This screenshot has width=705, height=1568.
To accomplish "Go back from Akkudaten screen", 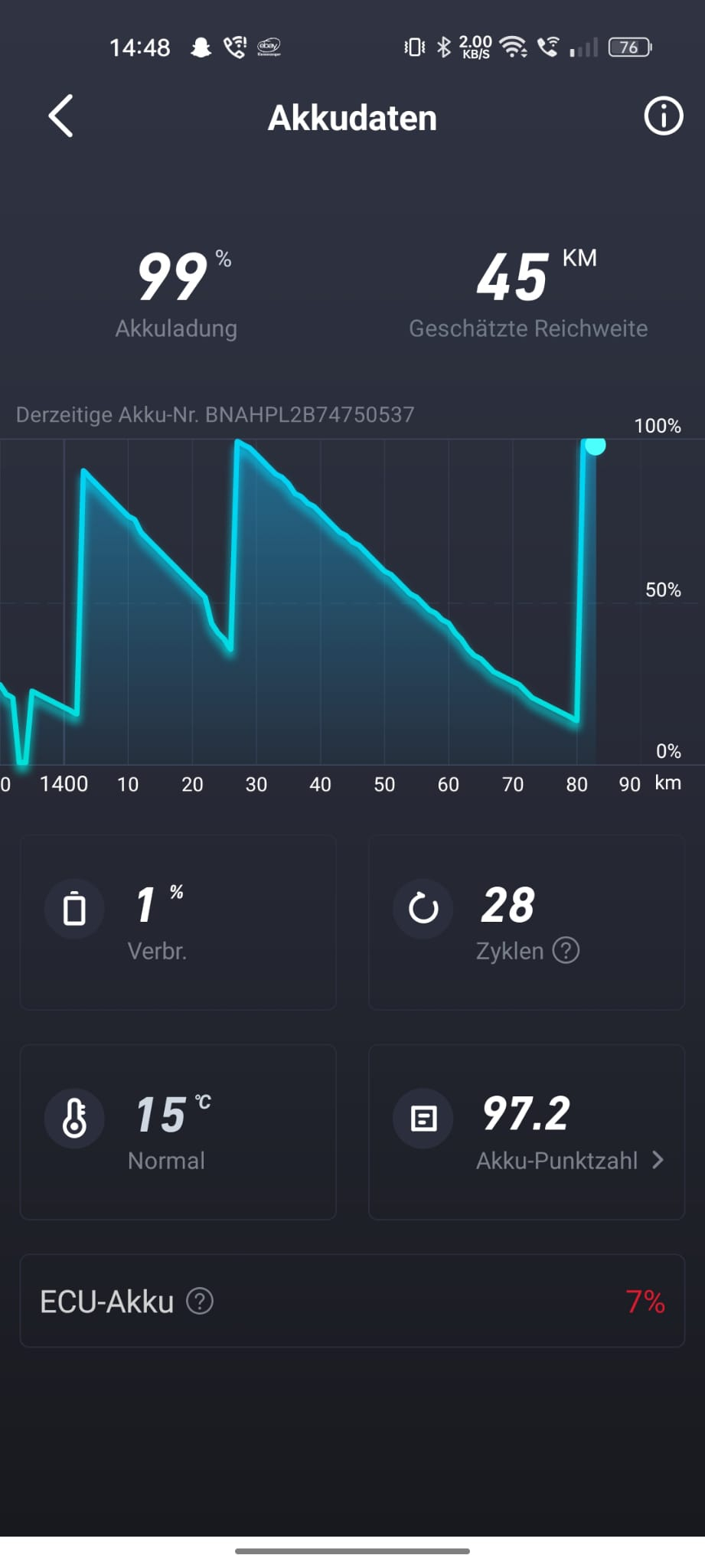I will (x=61, y=116).
